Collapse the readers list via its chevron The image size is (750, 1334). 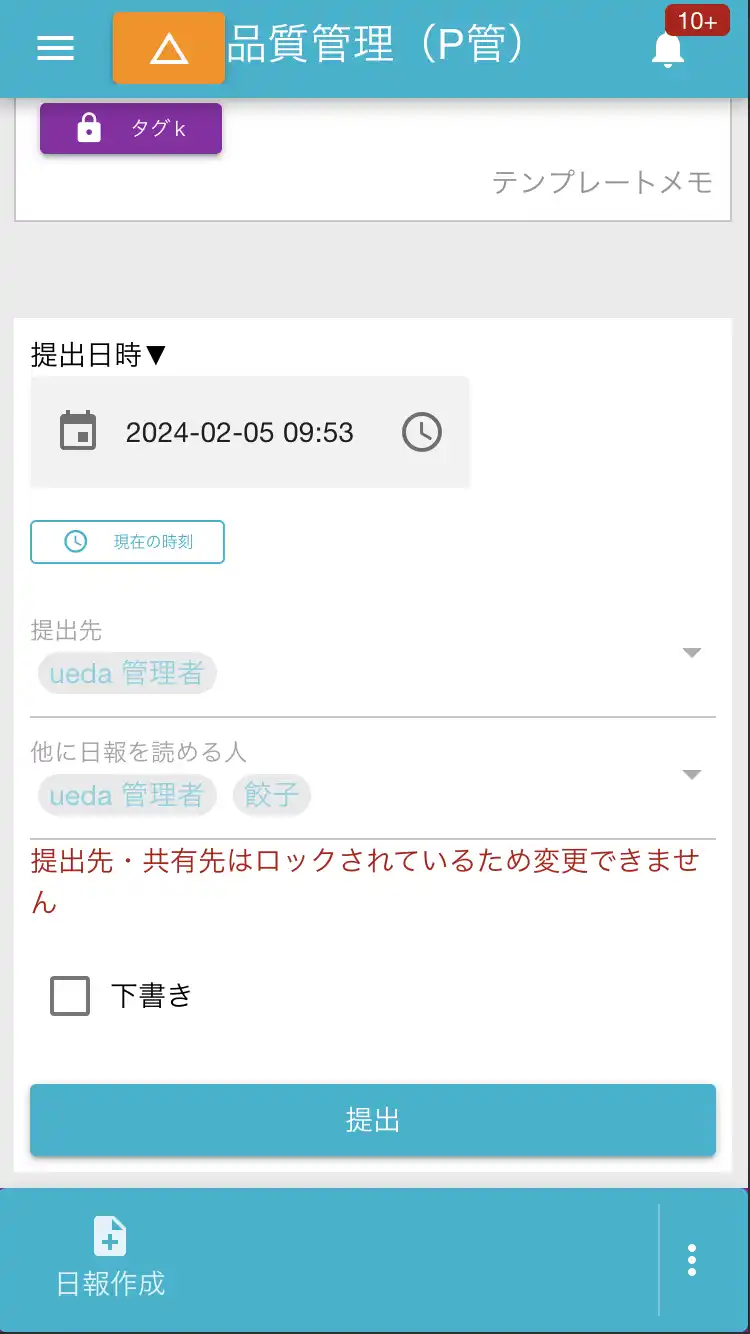(692, 773)
